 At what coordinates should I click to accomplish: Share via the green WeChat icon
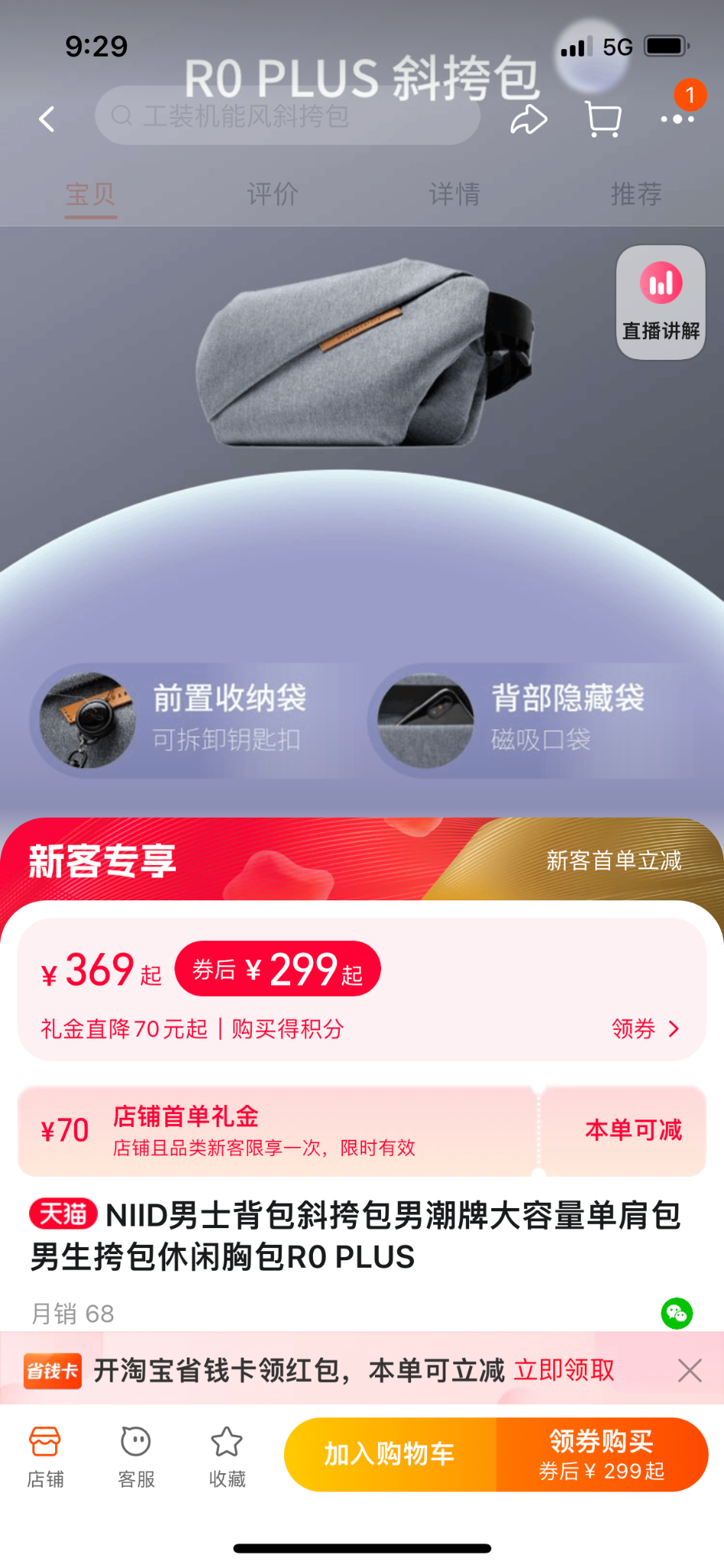[677, 1313]
